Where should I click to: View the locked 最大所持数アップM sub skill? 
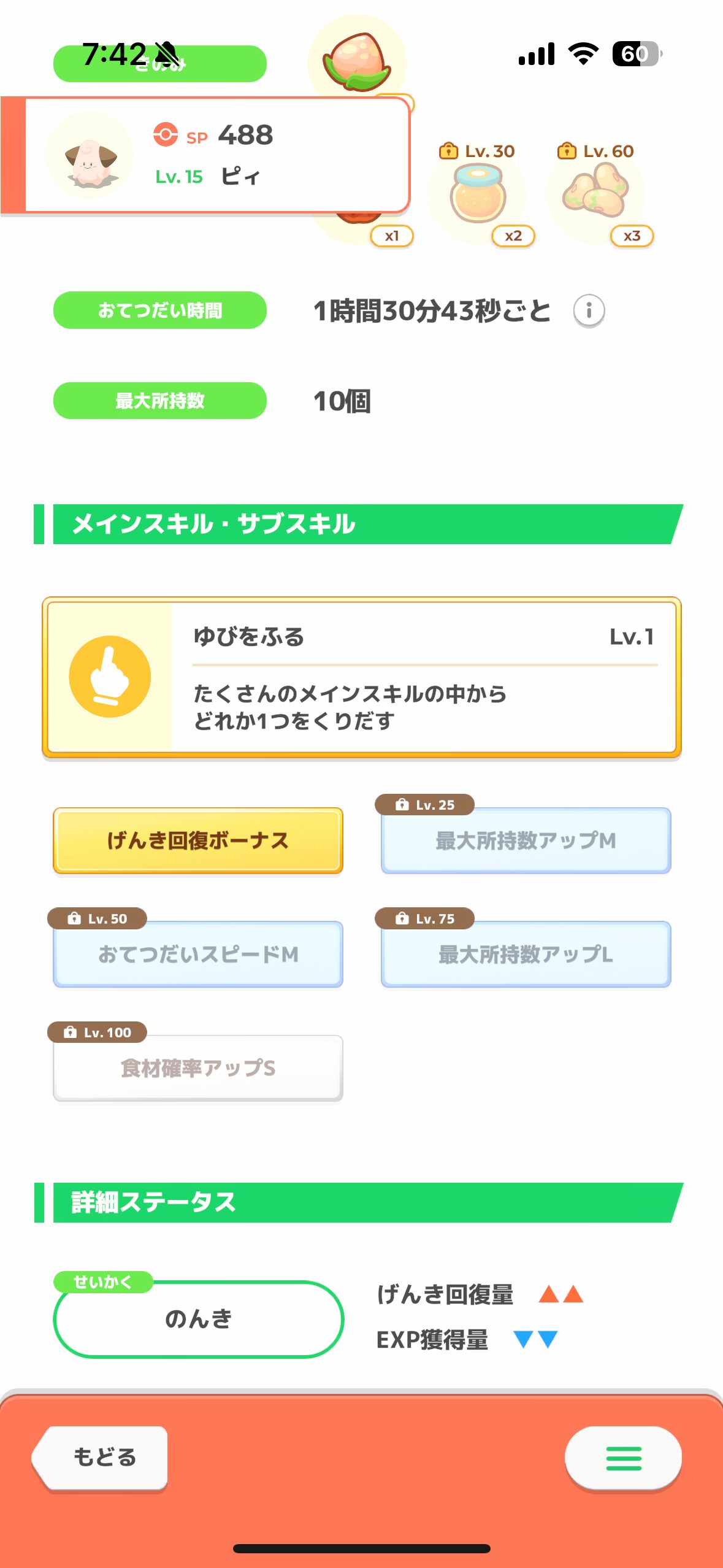526,840
